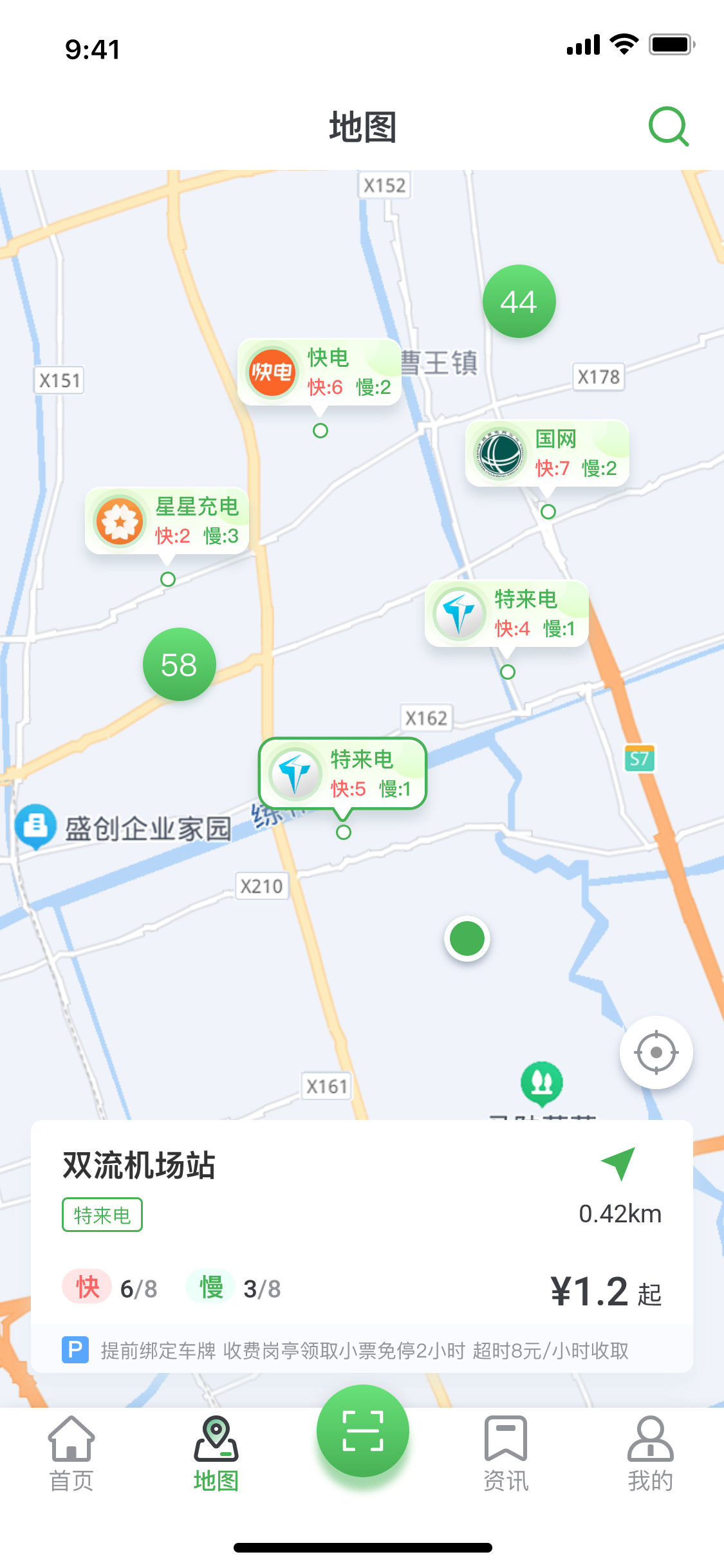The width and height of the screenshot is (724, 1568).
Task: Select the 国网 station marker
Action: pos(547,453)
